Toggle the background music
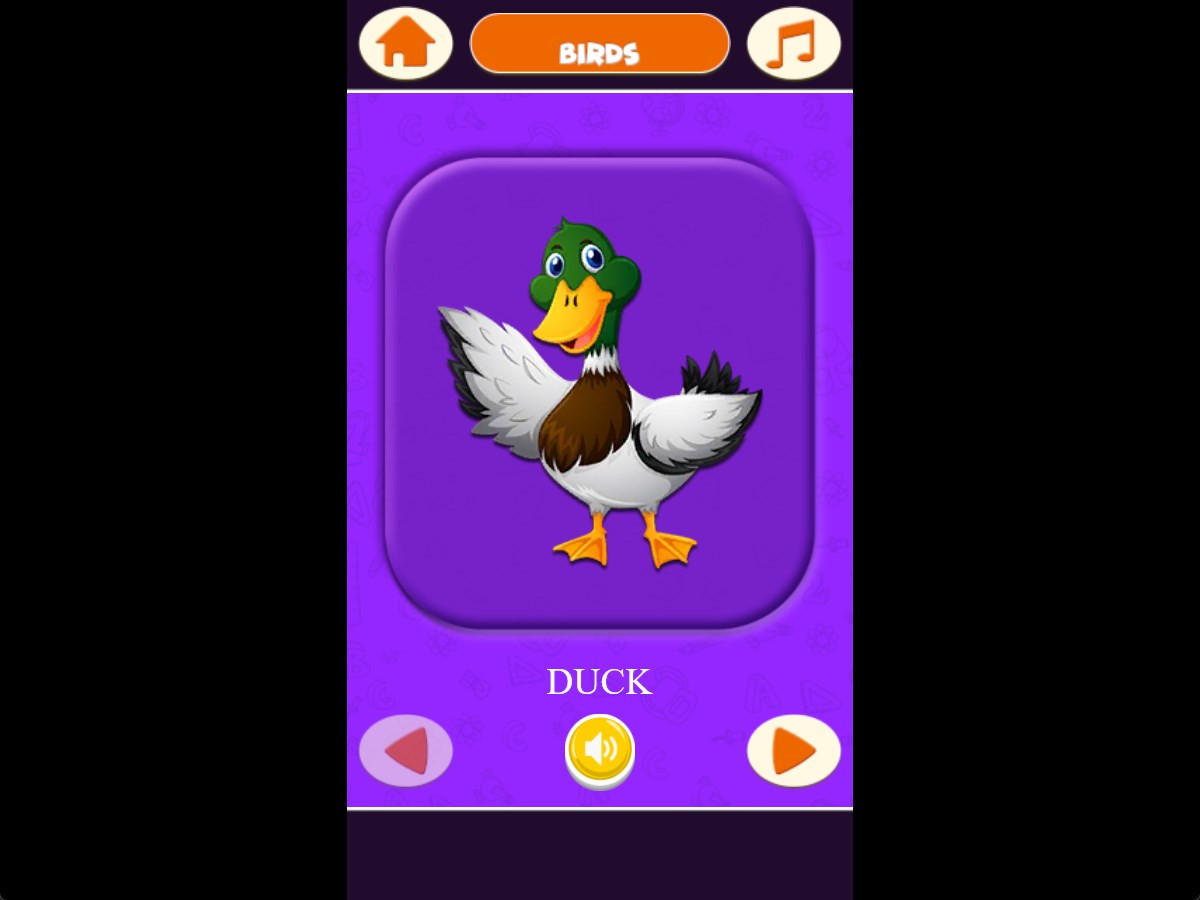This screenshot has height=900, width=1200. click(793, 44)
